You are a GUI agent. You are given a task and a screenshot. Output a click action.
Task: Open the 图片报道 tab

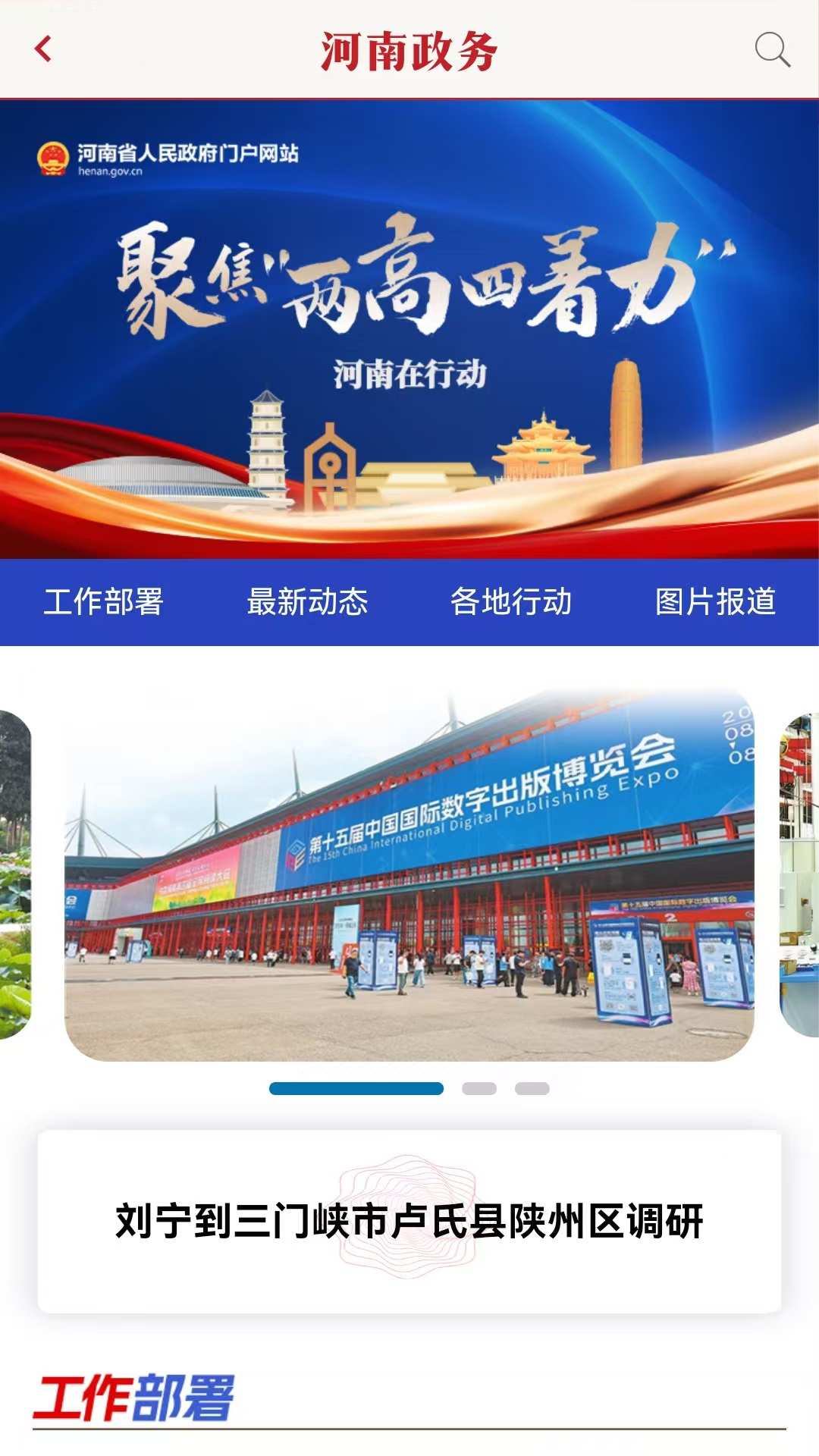point(715,602)
